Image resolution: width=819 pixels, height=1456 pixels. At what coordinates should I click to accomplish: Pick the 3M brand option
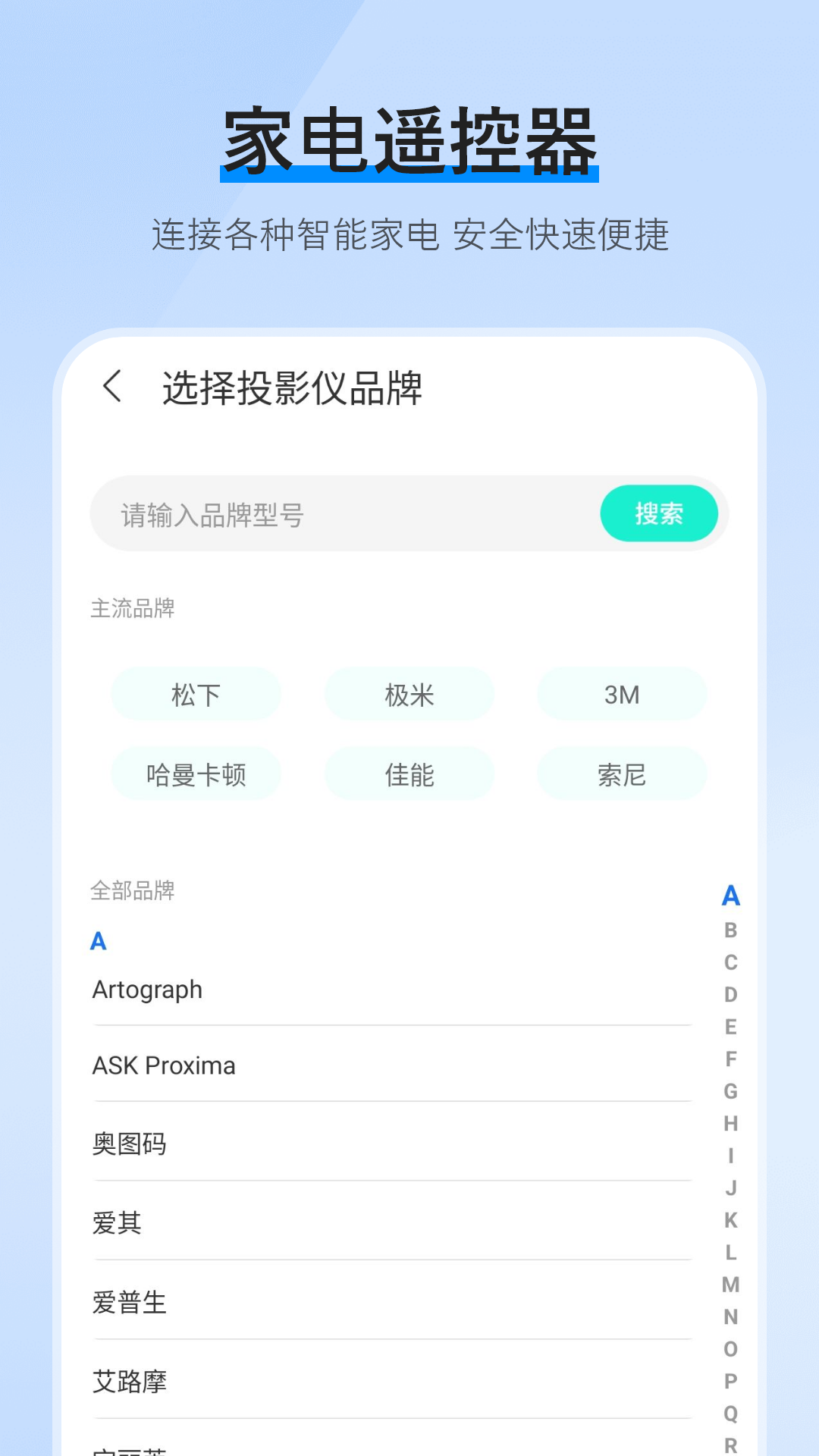click(x=622, y=693)
